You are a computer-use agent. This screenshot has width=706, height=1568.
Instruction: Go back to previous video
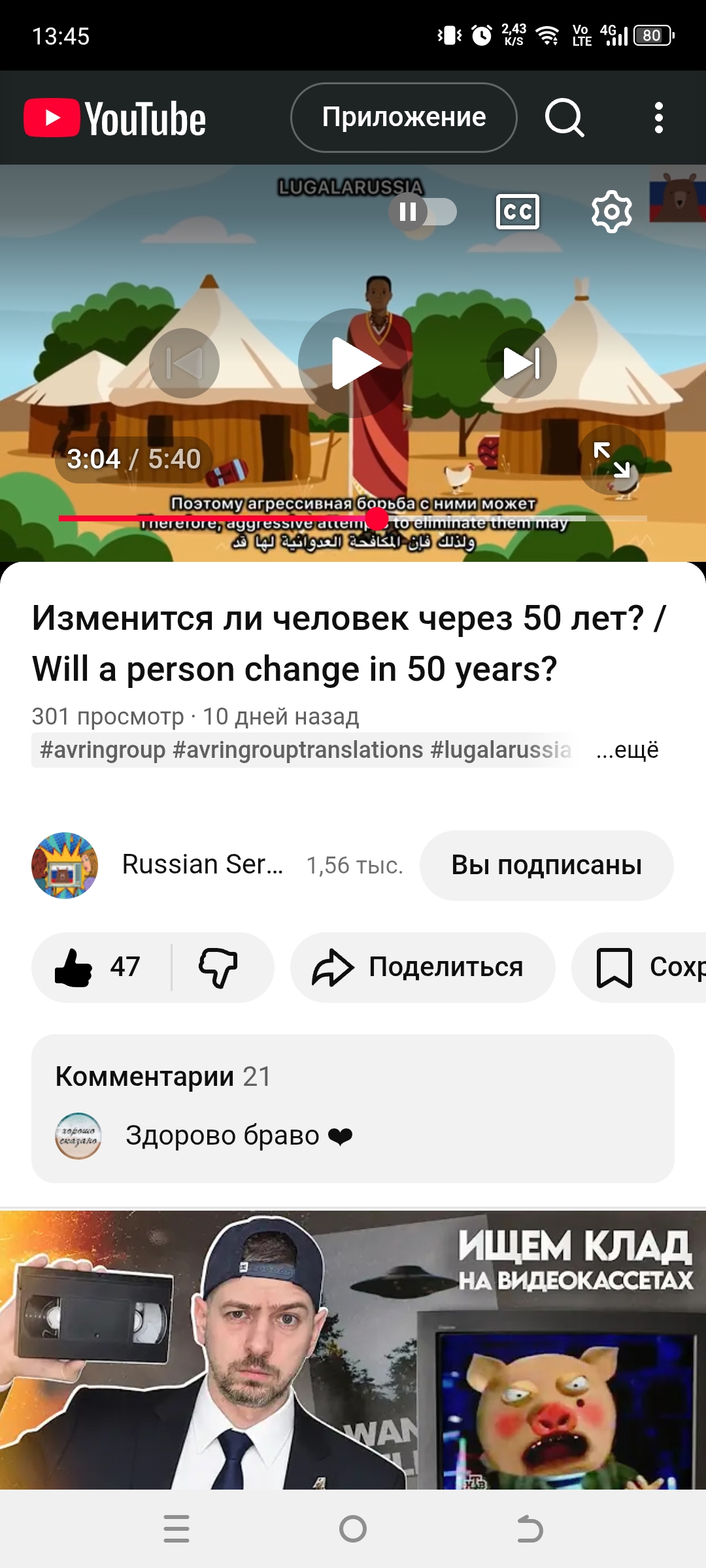(x=184, y=363)
